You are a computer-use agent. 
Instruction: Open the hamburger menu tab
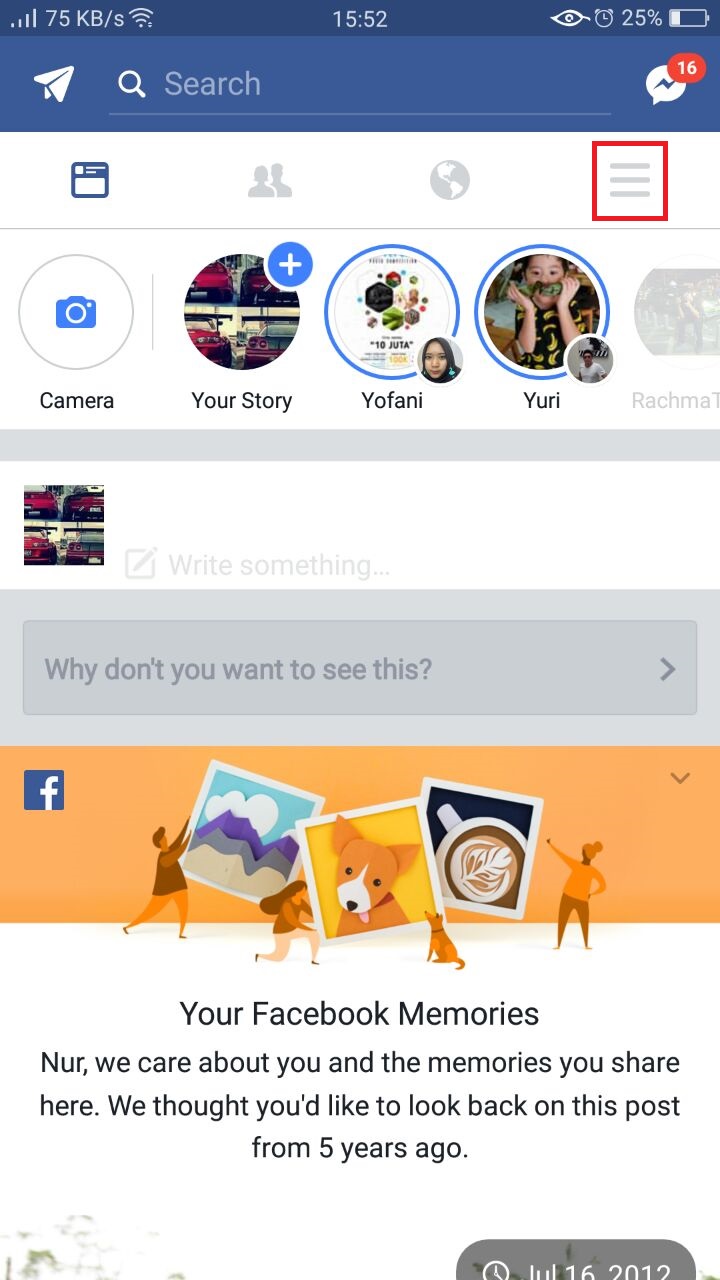tap(630, 181)
